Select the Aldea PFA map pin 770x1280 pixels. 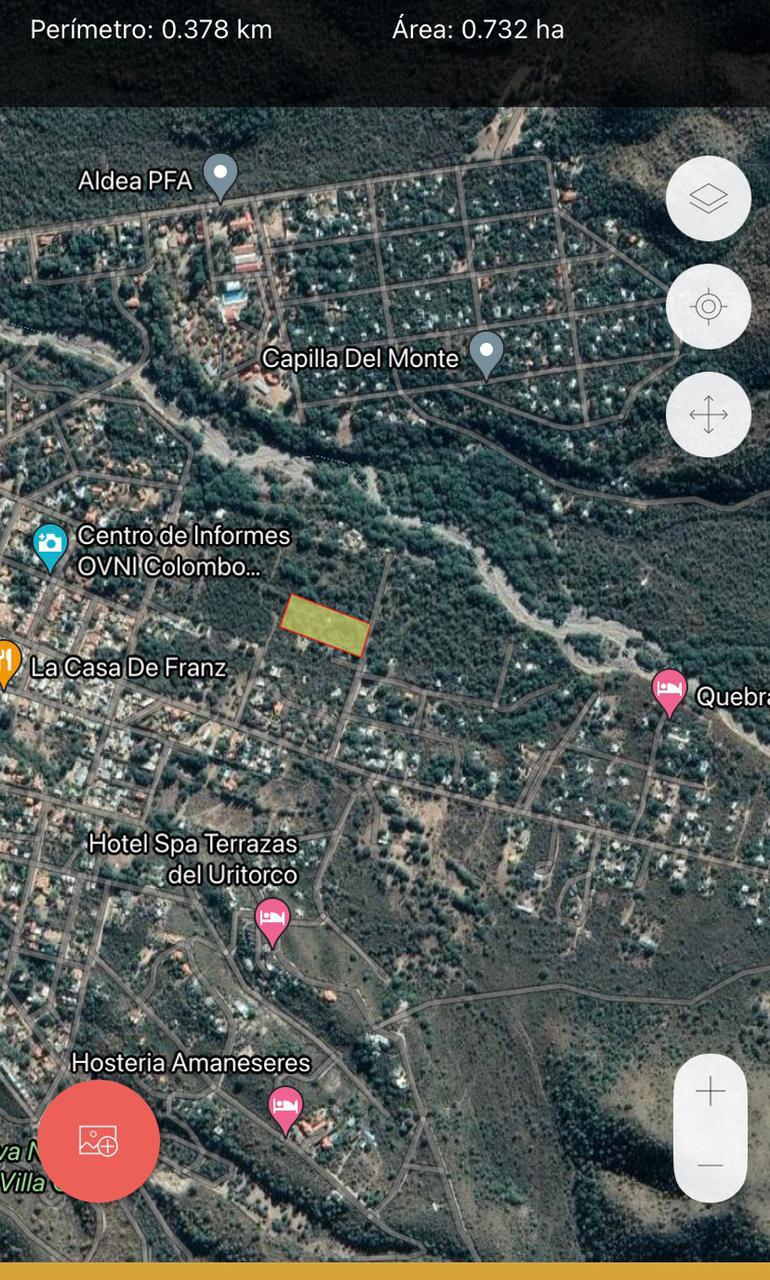(220, 178)
